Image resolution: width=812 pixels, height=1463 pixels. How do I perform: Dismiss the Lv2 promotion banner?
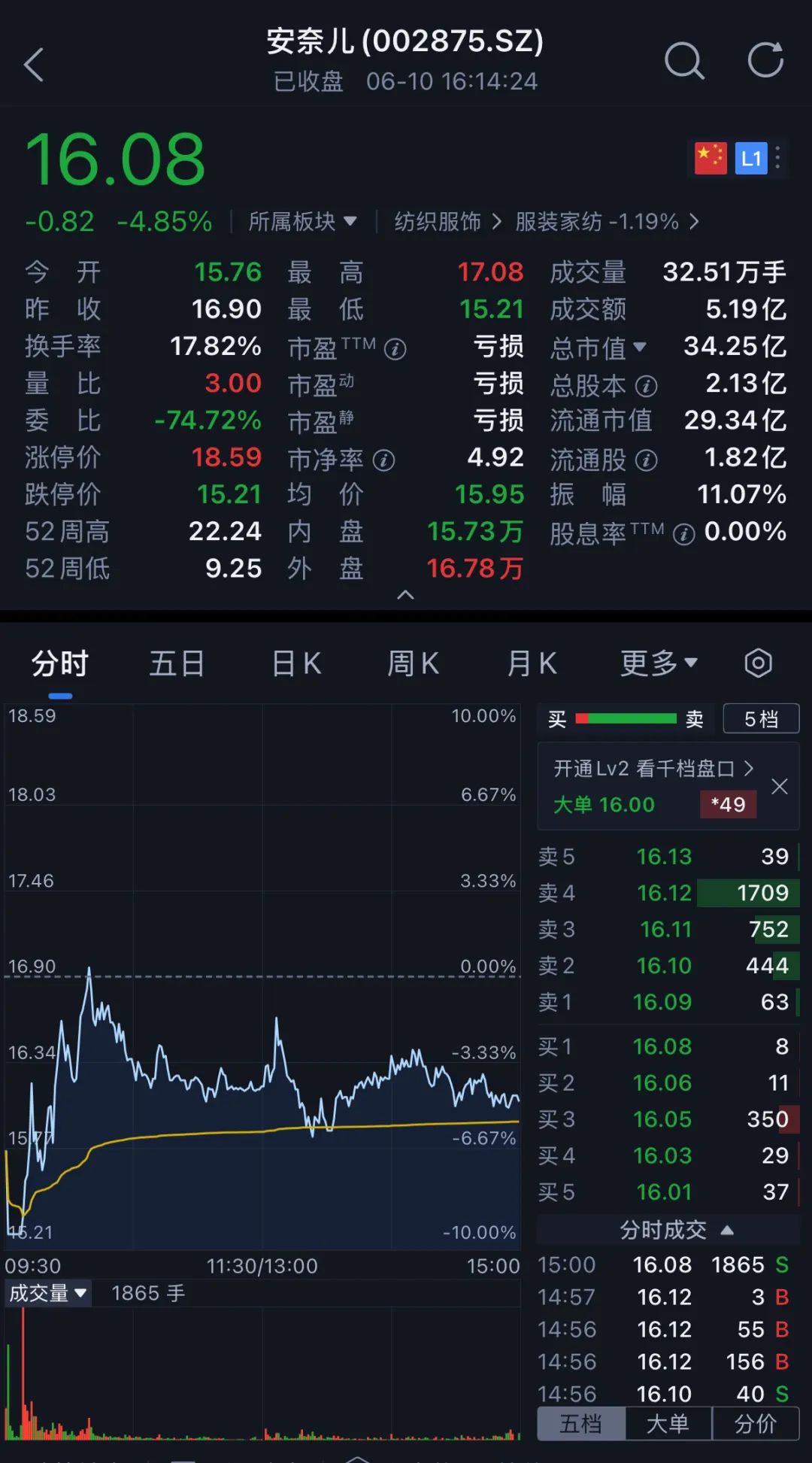click(x=780, y=787)
